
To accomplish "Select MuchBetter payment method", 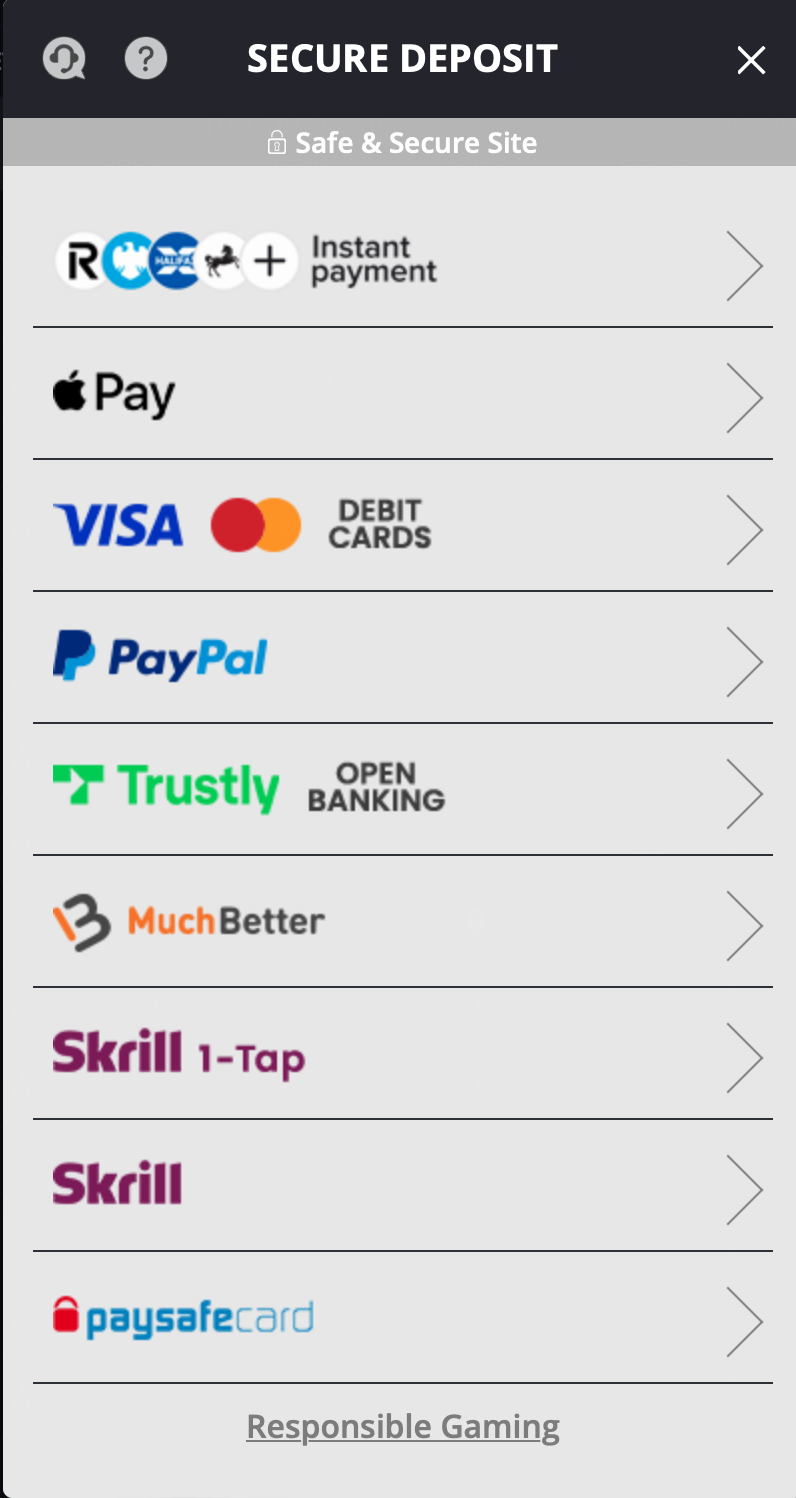I will [x=402, y=923].
